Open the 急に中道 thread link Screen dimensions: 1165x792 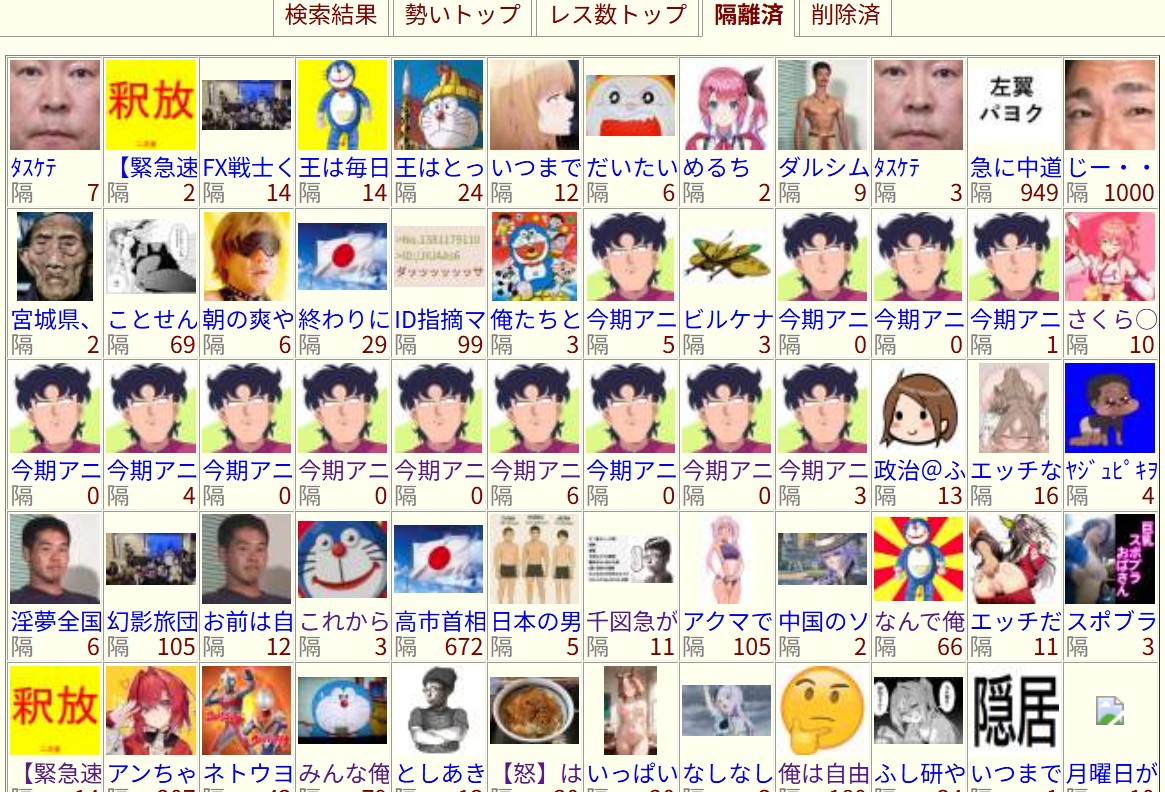(1015, 167)
